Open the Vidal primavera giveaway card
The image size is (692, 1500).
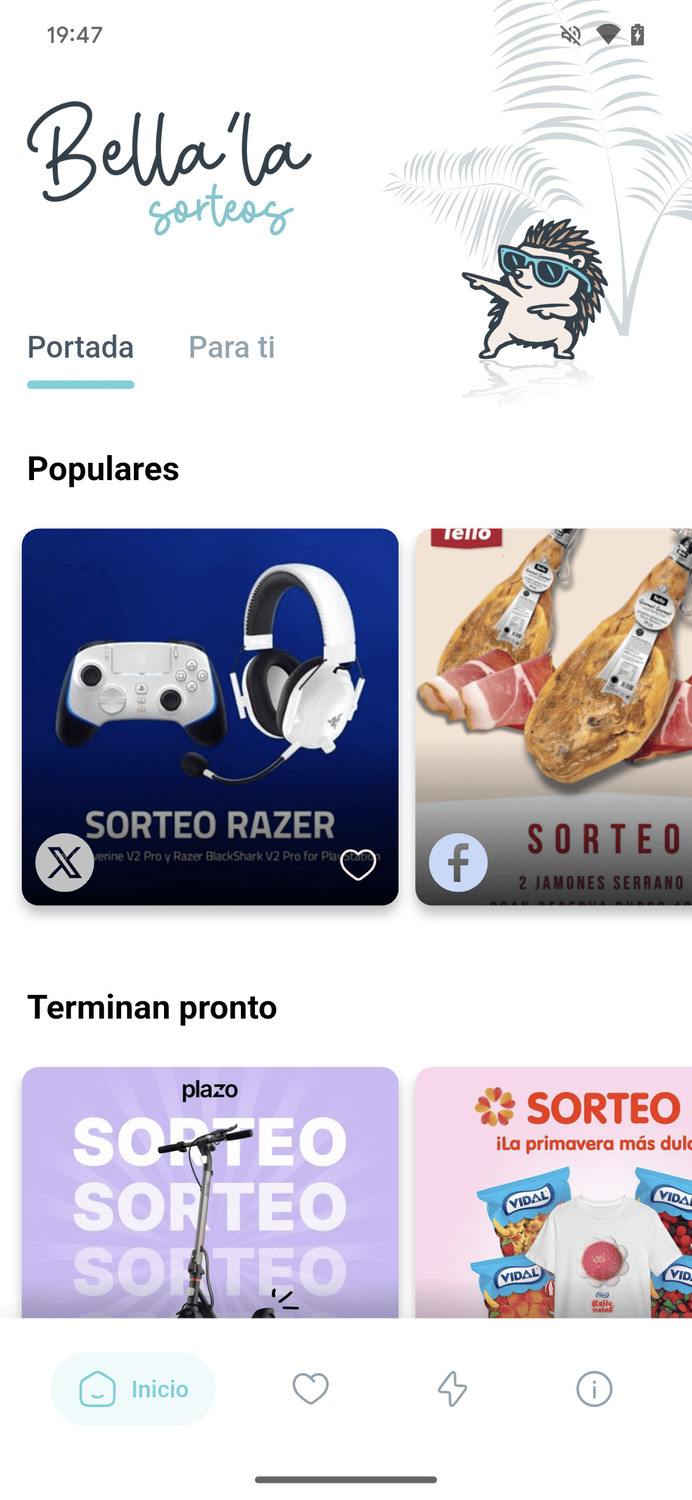tap(554, 1192)
